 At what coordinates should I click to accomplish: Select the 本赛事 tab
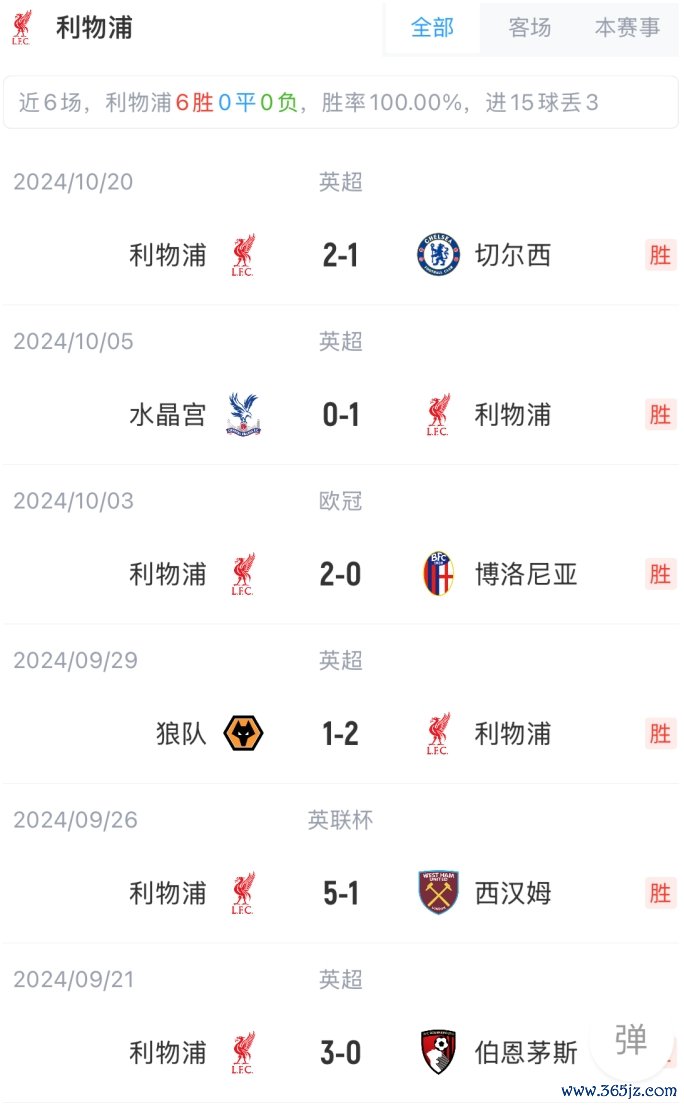628,28
